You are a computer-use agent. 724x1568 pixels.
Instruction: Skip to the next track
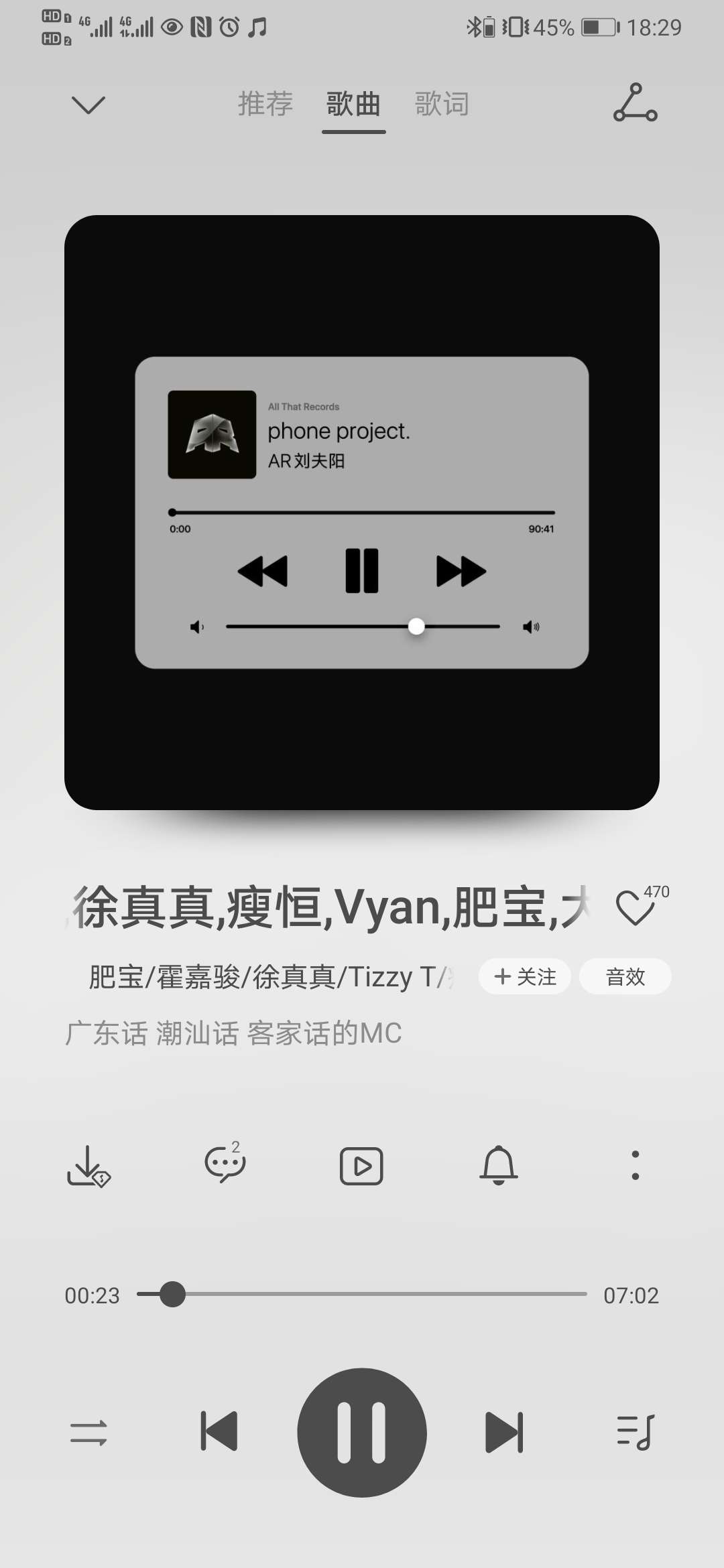click(x=504, y=1432)
